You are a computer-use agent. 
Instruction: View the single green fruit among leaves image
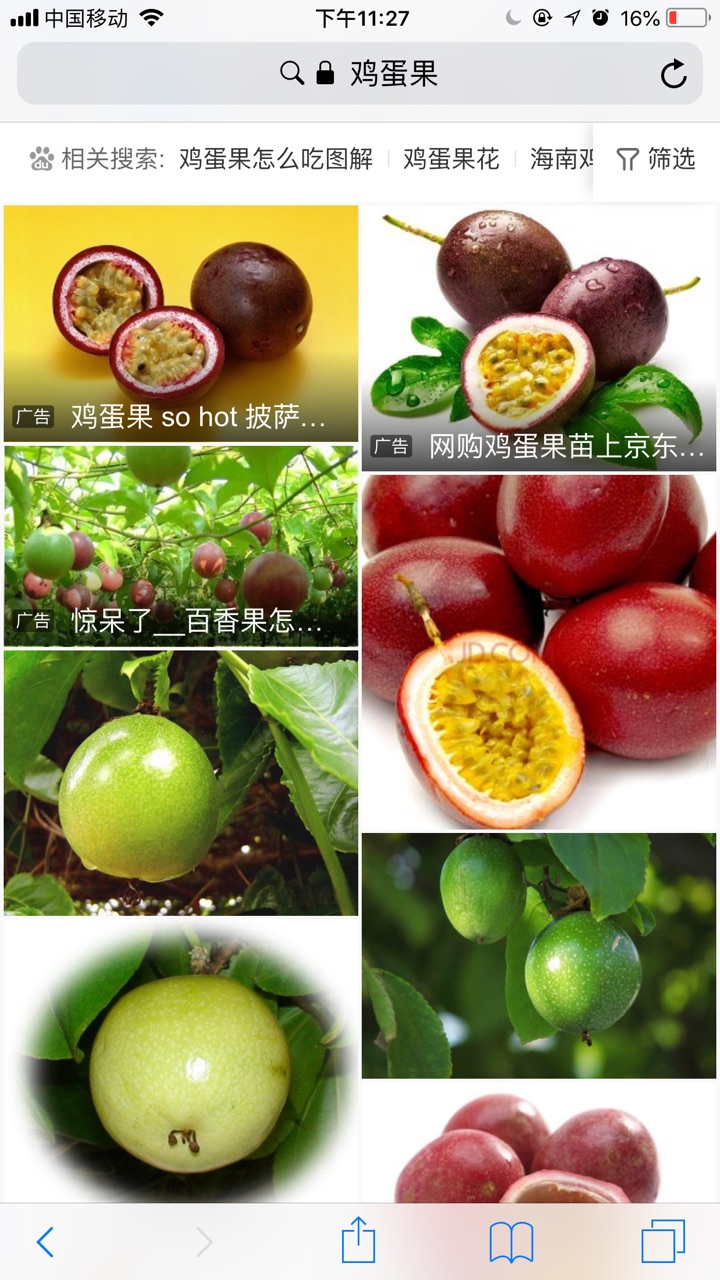tap(181, 783)
